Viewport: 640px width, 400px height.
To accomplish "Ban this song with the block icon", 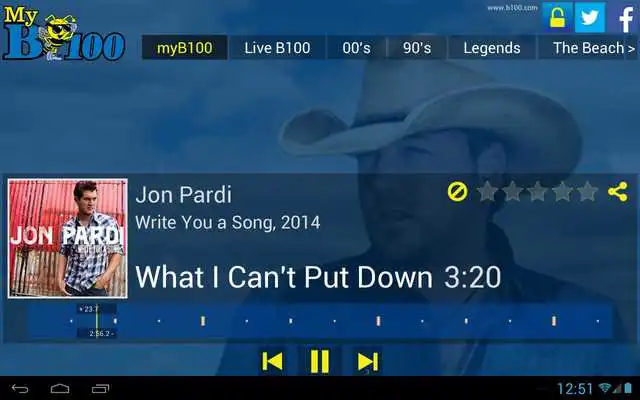I will tap(457, 192).
